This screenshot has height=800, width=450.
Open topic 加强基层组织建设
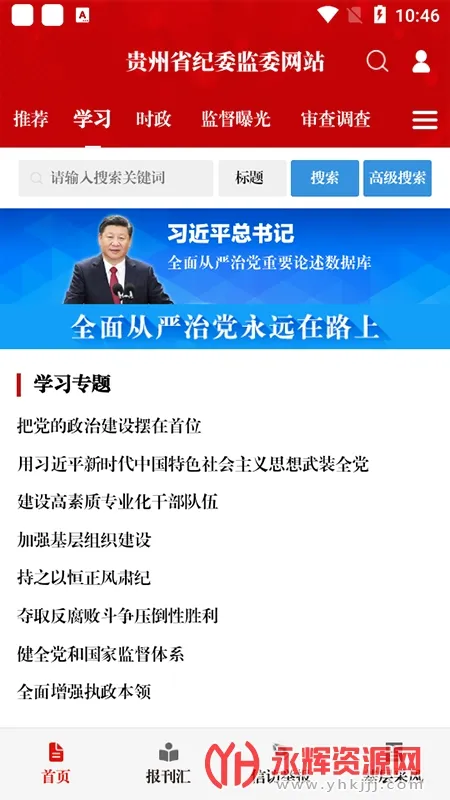[84, 540]
